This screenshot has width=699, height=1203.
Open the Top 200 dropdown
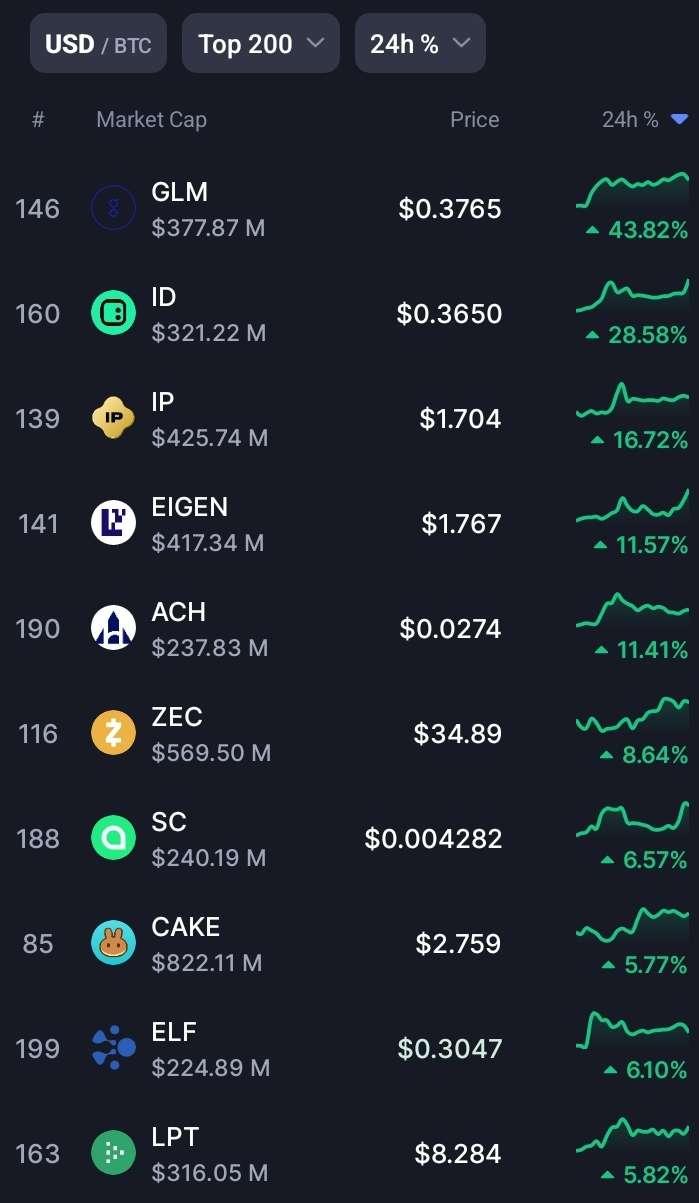click(x=260, y=44)
